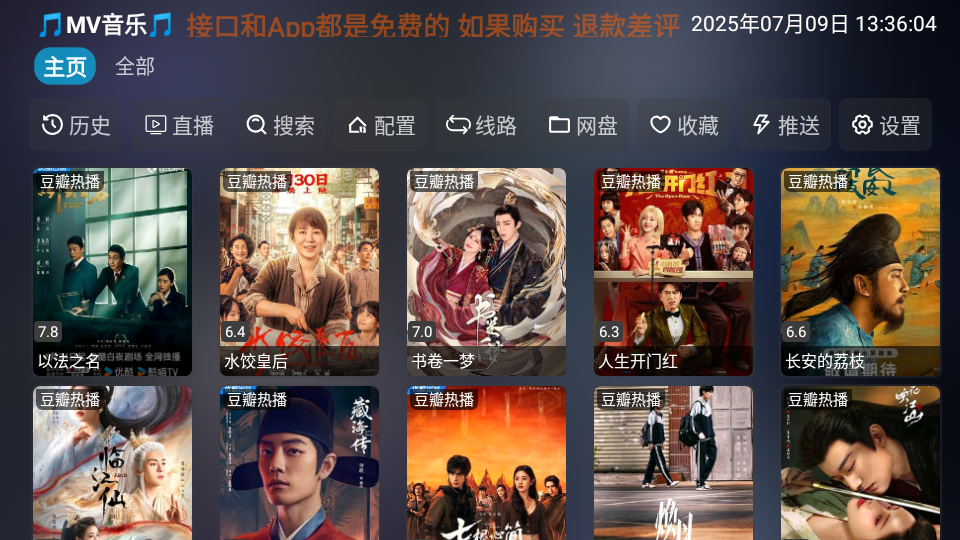
Task: Open the 搜索 search page
Action: coord(281,125)
